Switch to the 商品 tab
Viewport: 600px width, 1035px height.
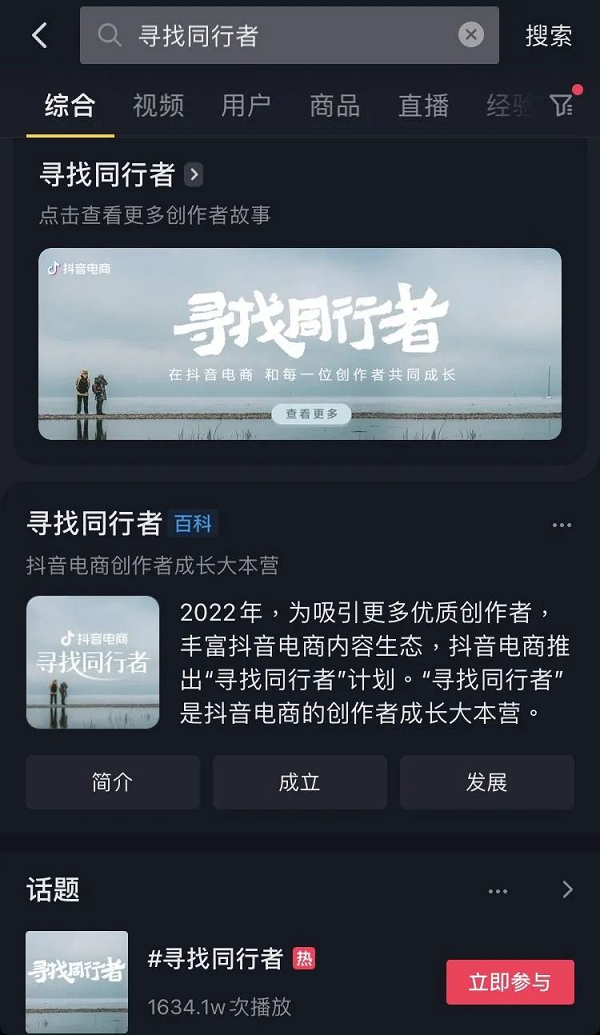(x=335, y=106)
